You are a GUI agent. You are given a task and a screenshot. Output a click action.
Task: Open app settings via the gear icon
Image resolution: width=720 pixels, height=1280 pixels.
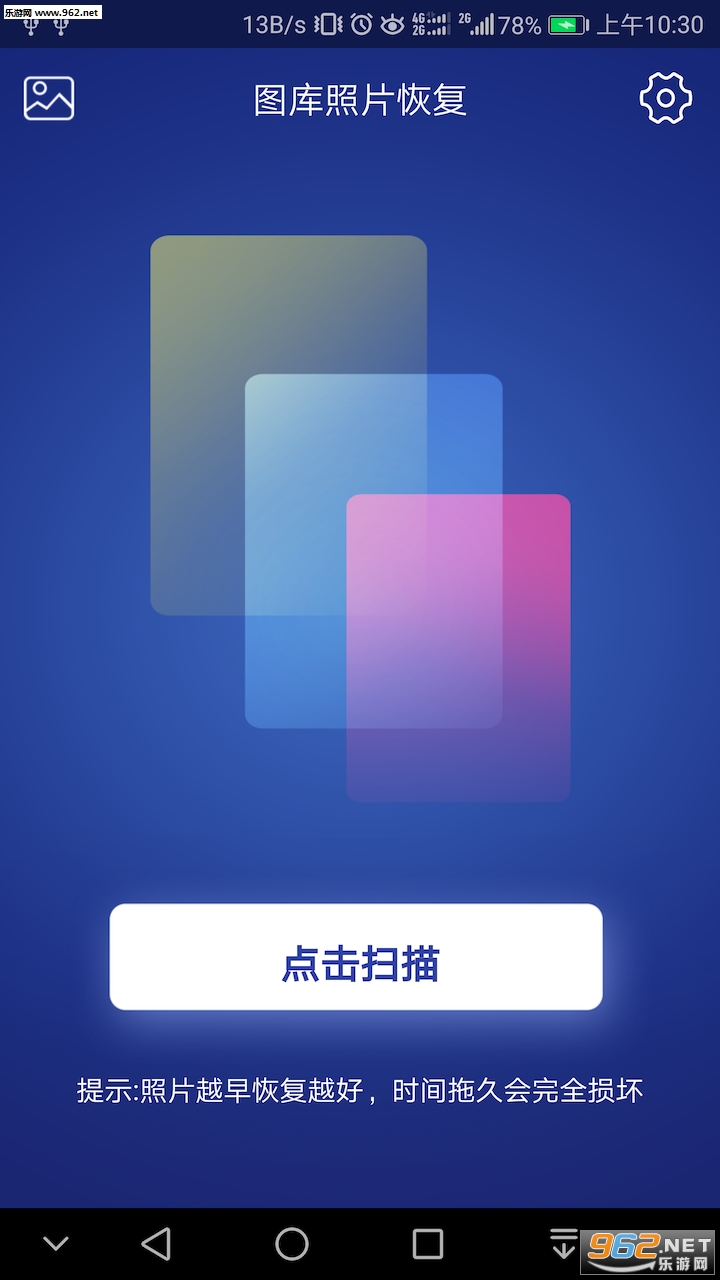pyautogui.click(x=666, y=97)
